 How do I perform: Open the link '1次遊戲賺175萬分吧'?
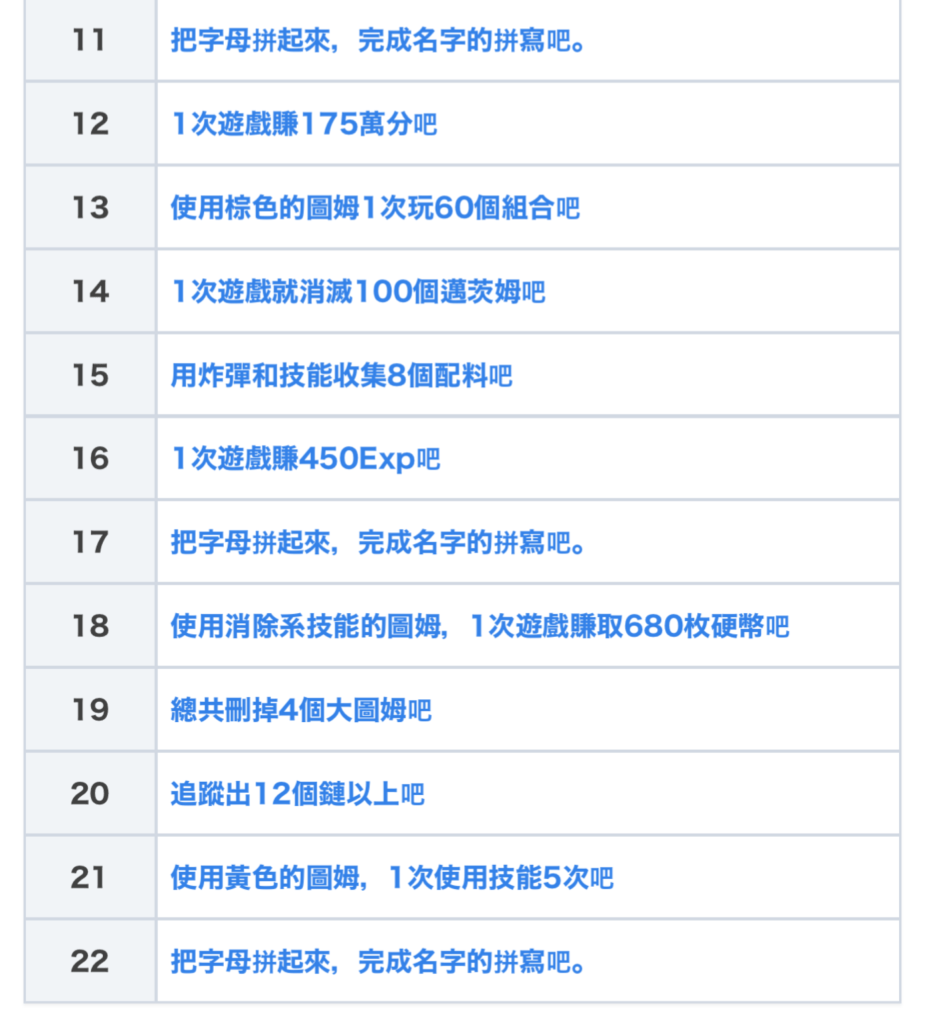[304, 124]
